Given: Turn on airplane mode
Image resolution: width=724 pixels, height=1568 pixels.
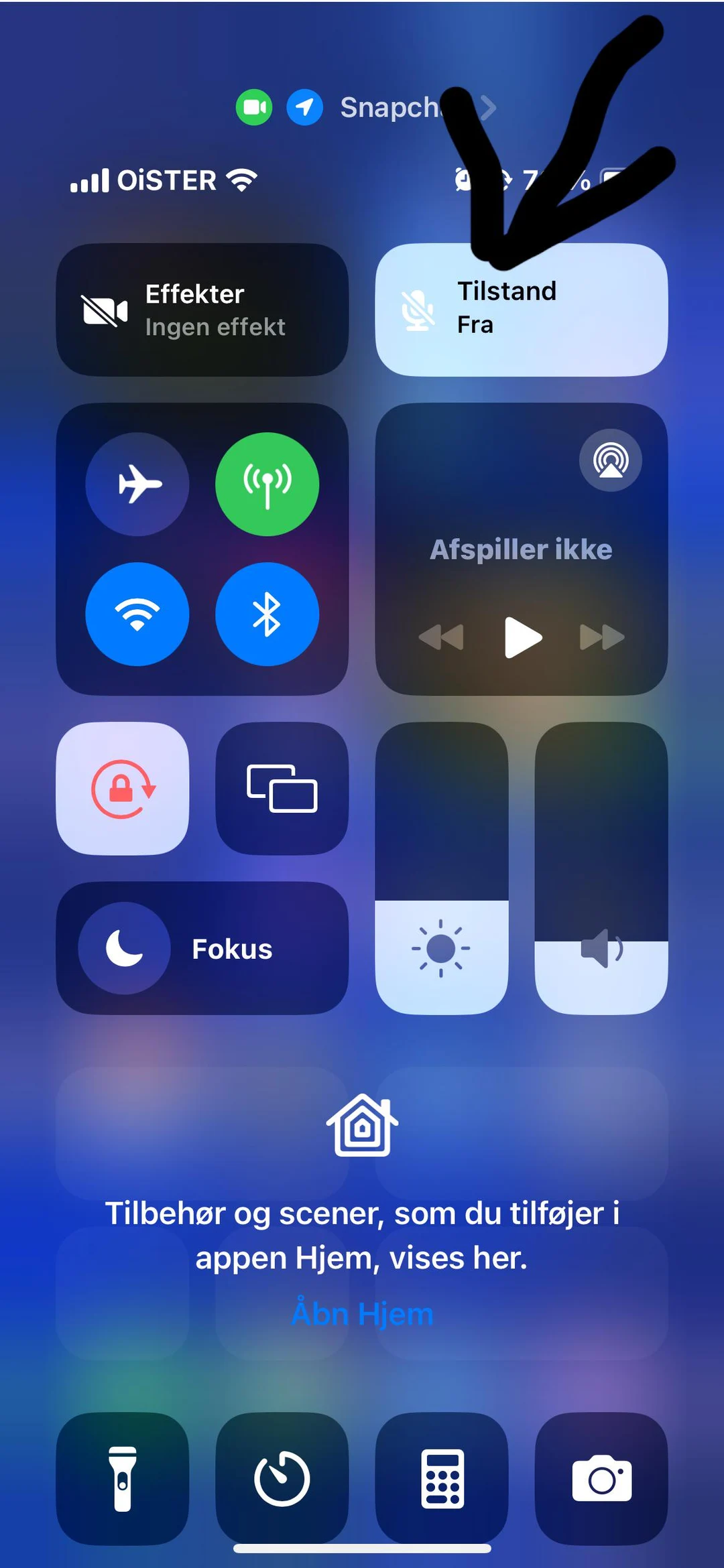Looking at the screenshot, I should click(x=137, y=484).
